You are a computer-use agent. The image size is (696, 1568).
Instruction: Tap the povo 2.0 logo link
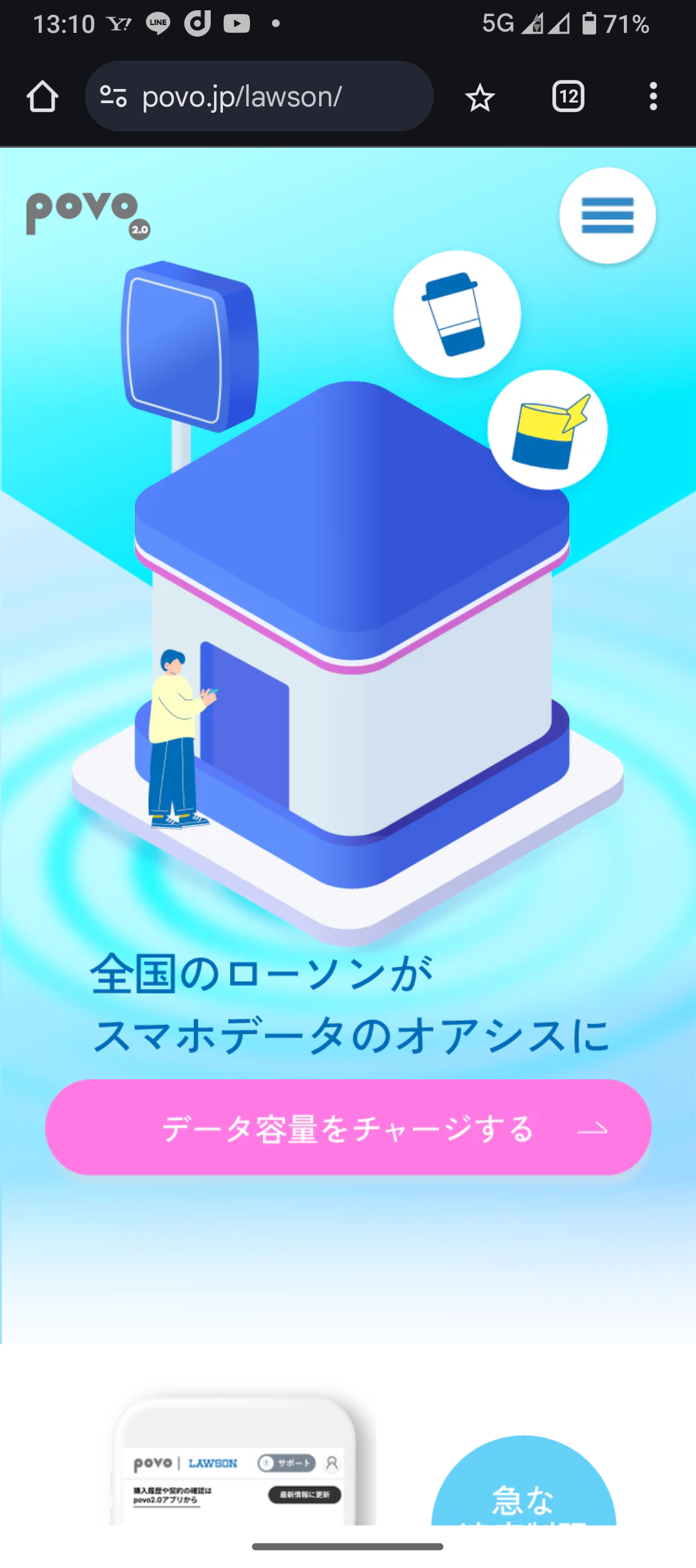[x=88, y=215]
